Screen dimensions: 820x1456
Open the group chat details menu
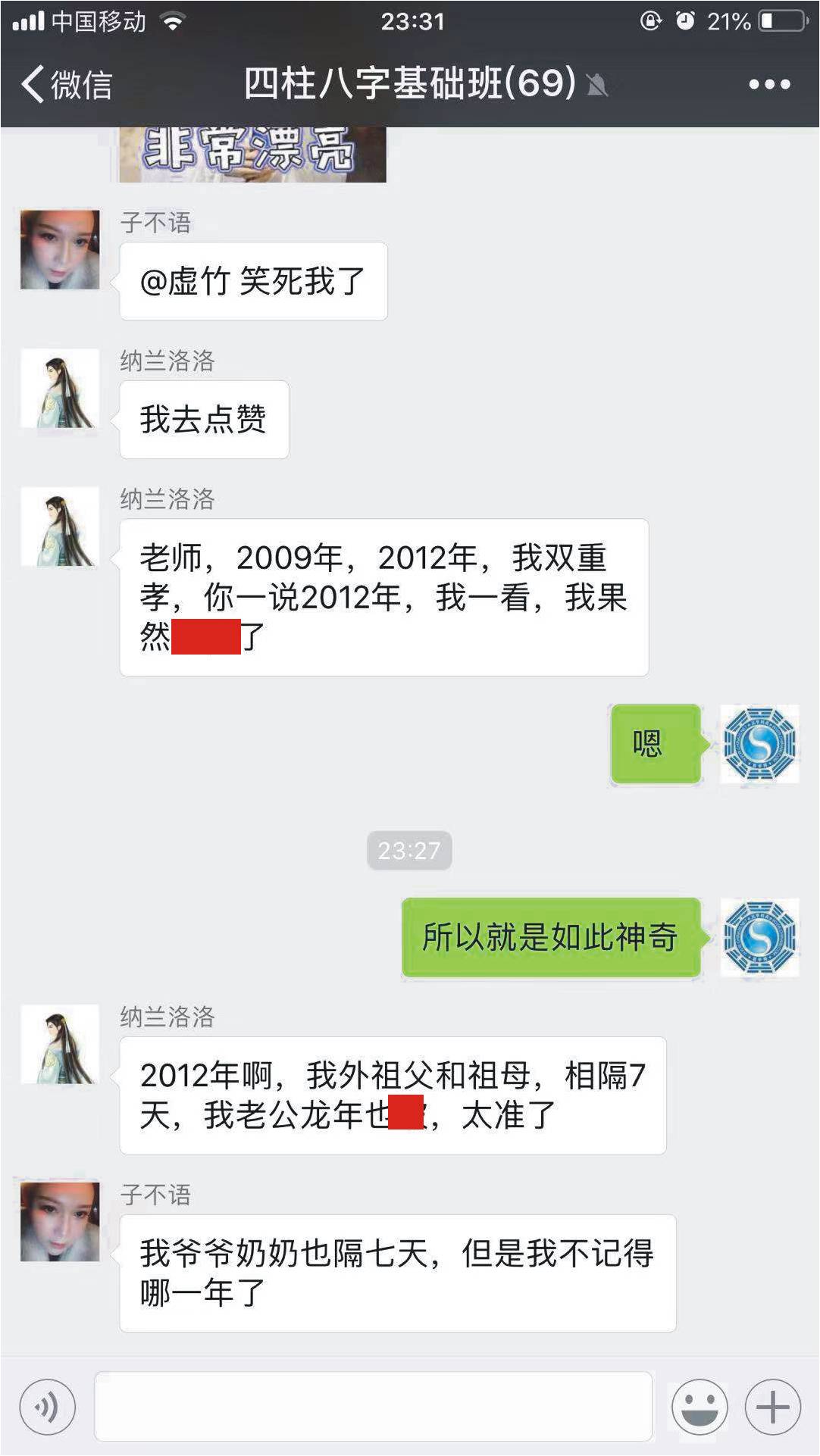tap(768, 84)
